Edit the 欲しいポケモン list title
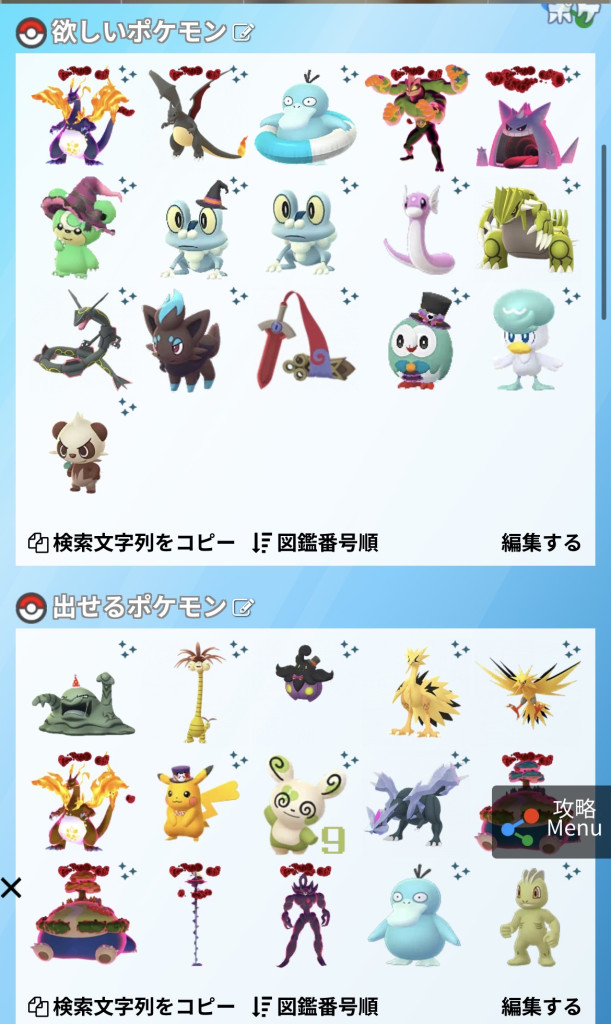 (243, 33)
